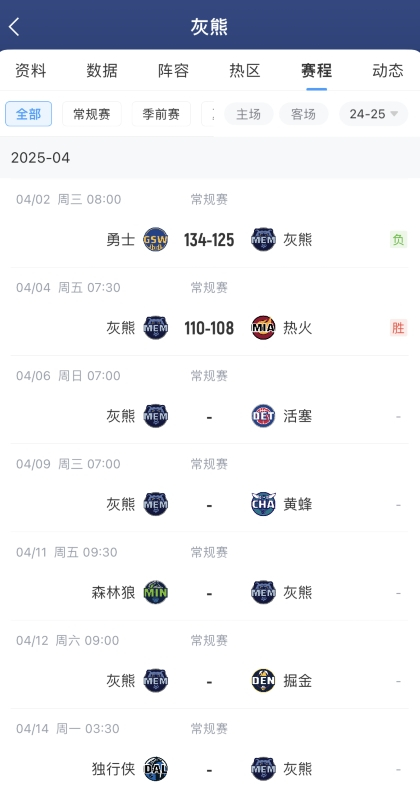Switch to the 动态 tab
Image resolution: width=420 pixels, height=794 pixels.
tap(388, 70)
